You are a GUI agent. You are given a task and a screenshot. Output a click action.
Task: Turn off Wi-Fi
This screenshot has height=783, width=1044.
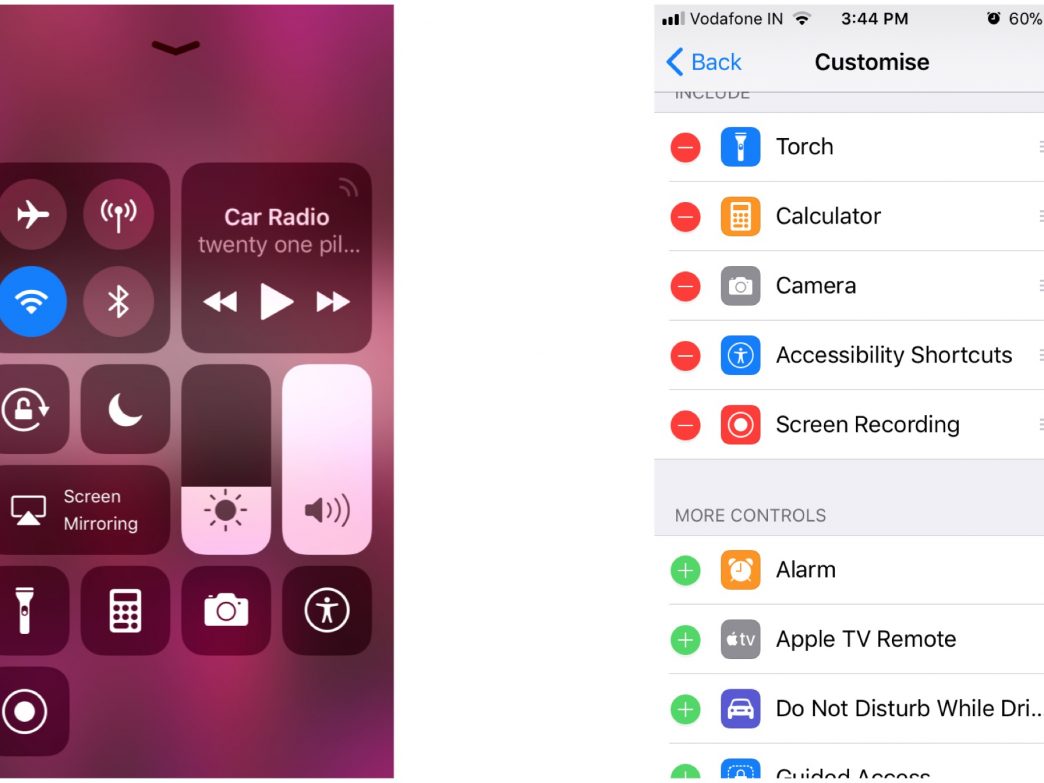pos(33,301)
